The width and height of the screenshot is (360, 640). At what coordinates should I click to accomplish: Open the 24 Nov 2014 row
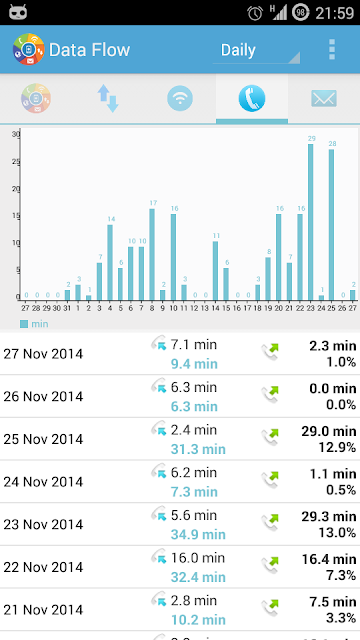(x=180, y=482)
